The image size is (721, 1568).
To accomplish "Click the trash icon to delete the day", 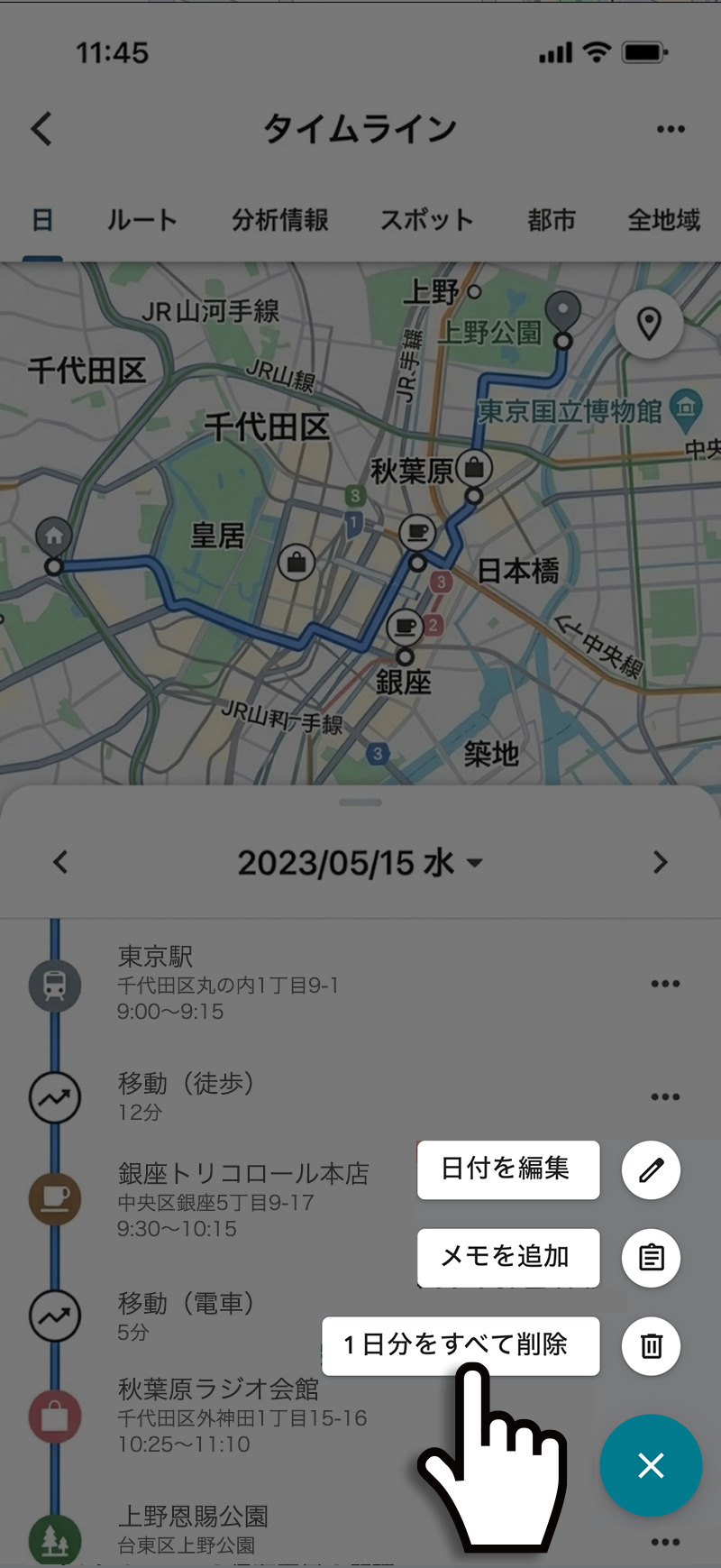I will (x=650, y=1346).
